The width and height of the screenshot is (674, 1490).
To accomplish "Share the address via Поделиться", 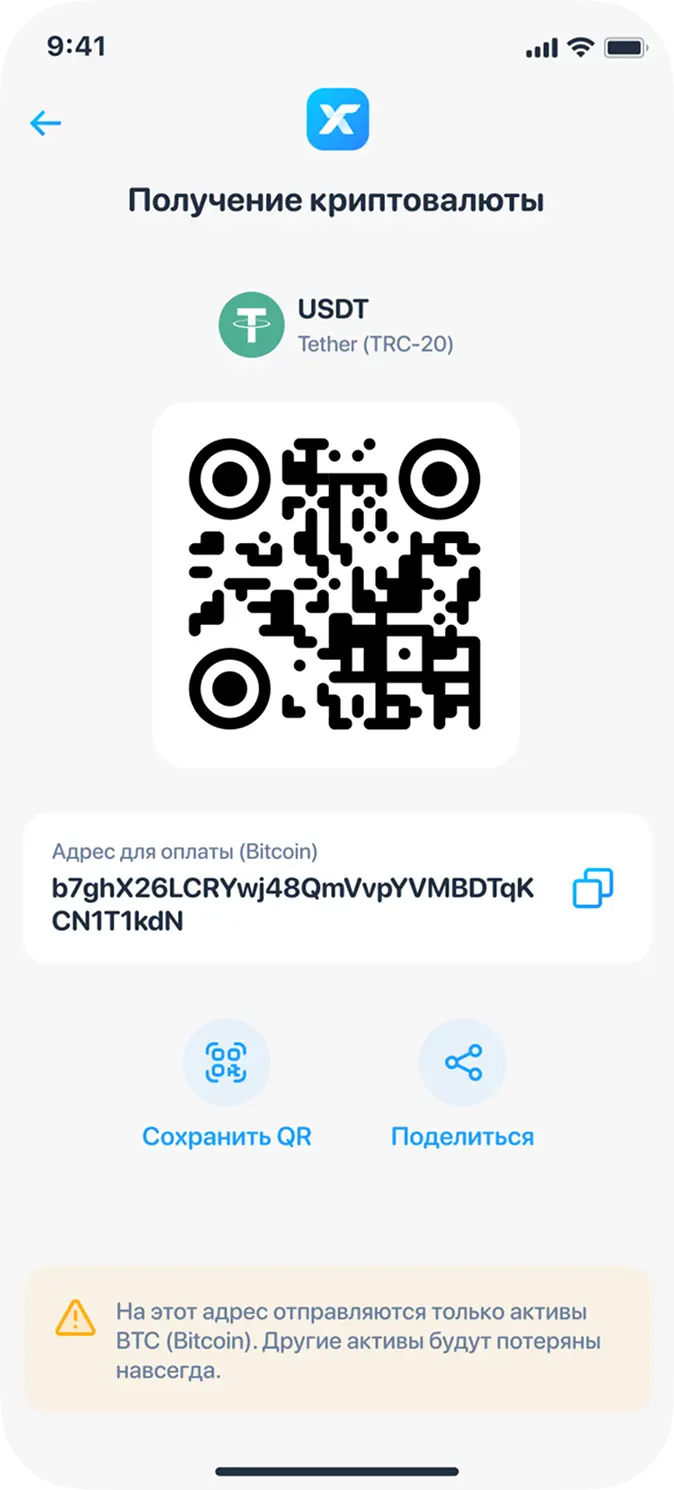I will 462,1063.
